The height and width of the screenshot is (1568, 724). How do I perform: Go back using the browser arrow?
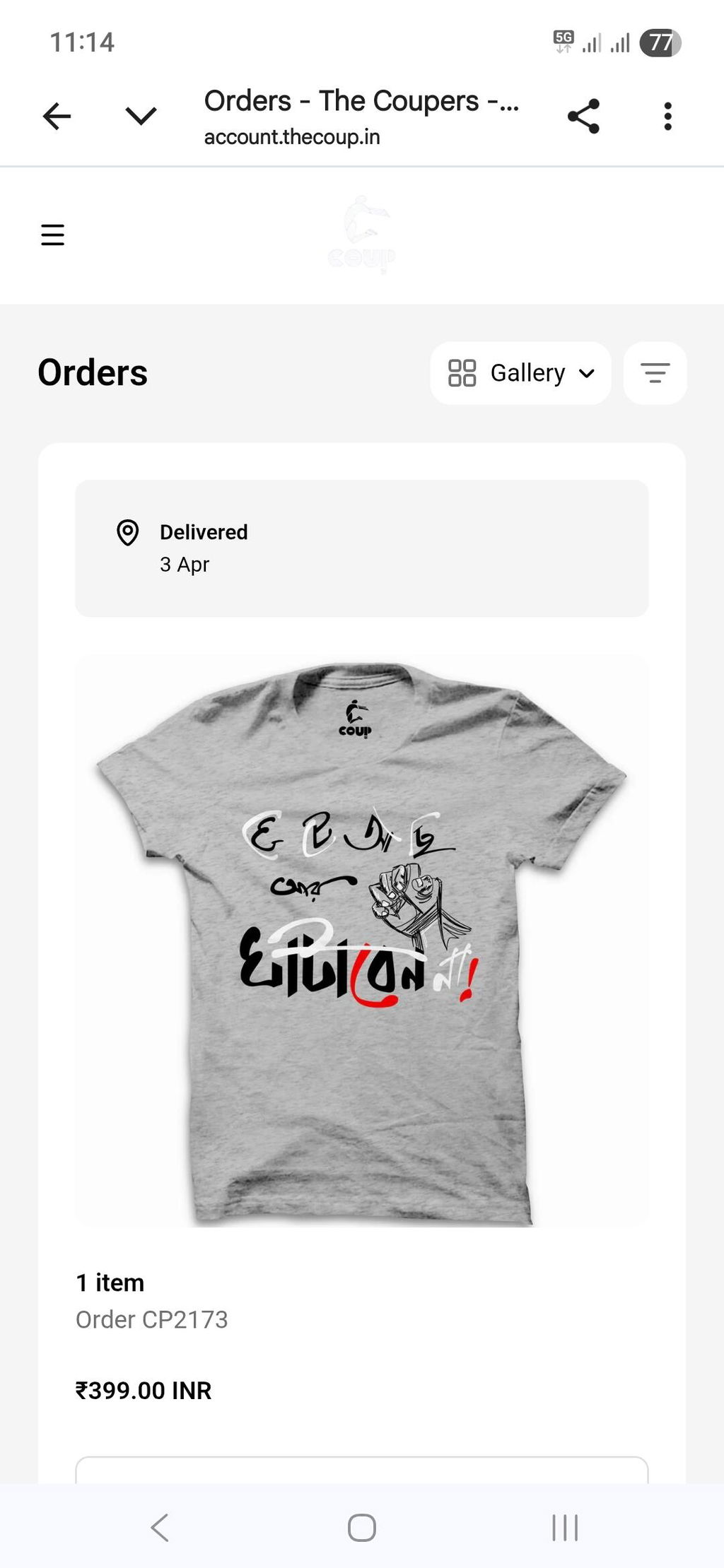pyautogui.click(x=57, y=117)
